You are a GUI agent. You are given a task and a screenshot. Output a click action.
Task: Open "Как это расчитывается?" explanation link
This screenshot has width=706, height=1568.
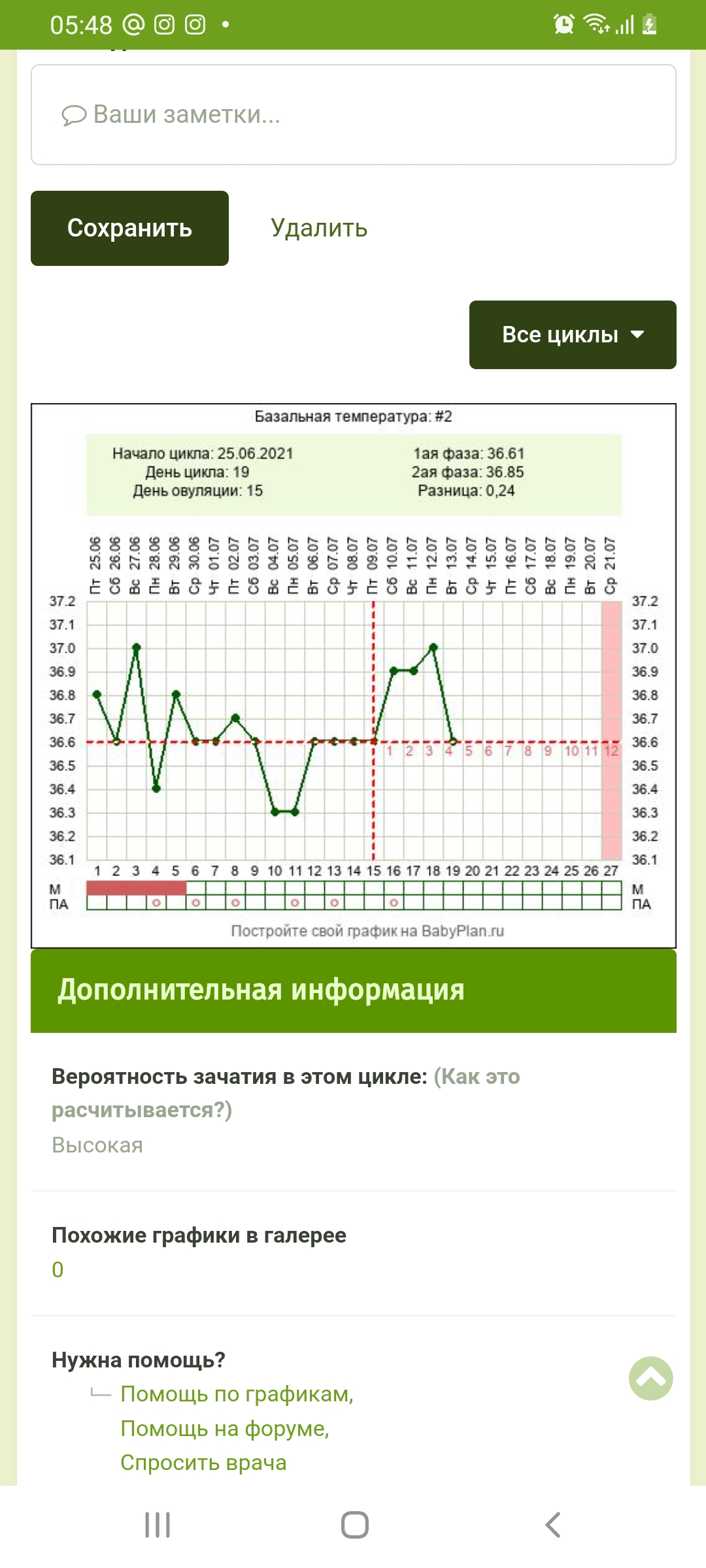click(286, 1093)
